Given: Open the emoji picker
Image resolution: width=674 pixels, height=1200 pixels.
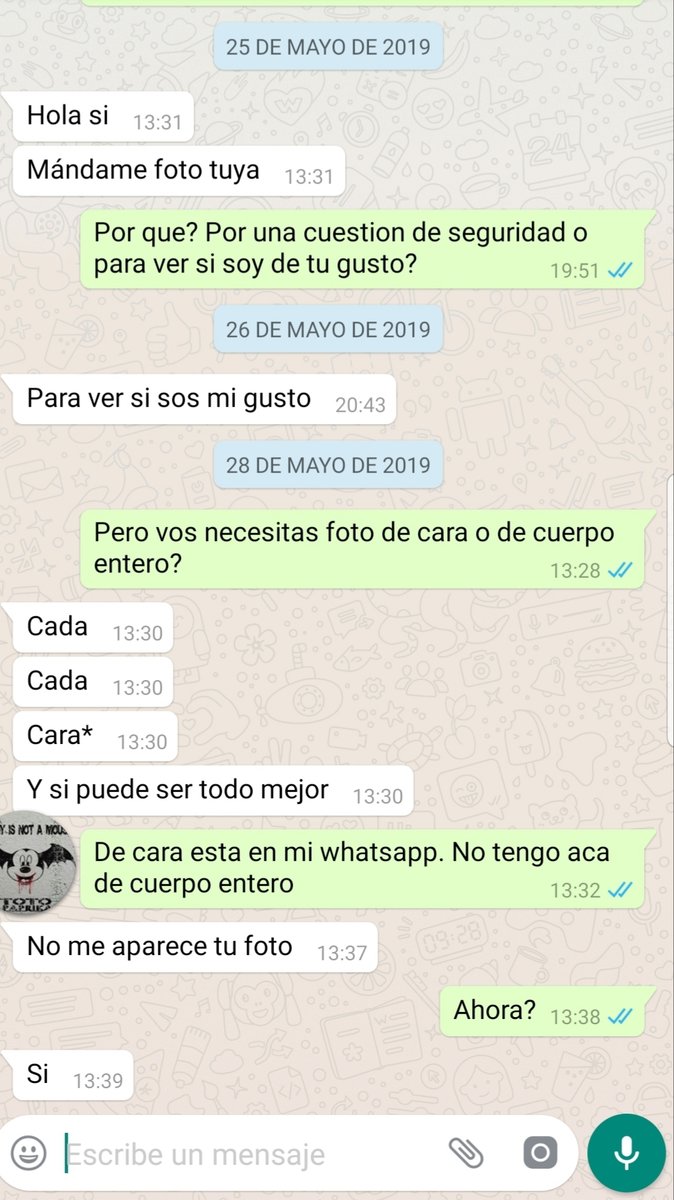Looking at the screenshot, I should pyautogui.click(x=28, y=1153).
